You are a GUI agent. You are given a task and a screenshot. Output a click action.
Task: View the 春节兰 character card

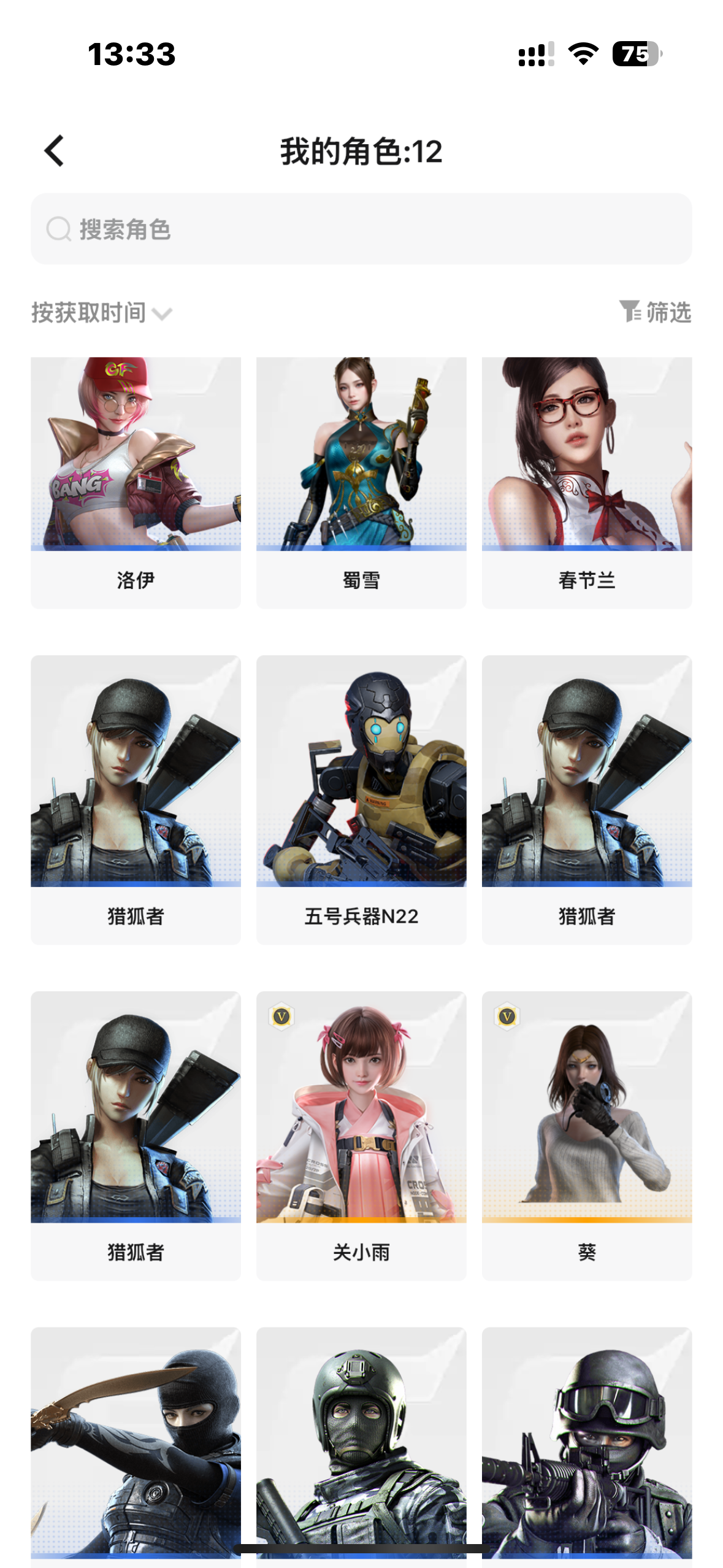586,482
